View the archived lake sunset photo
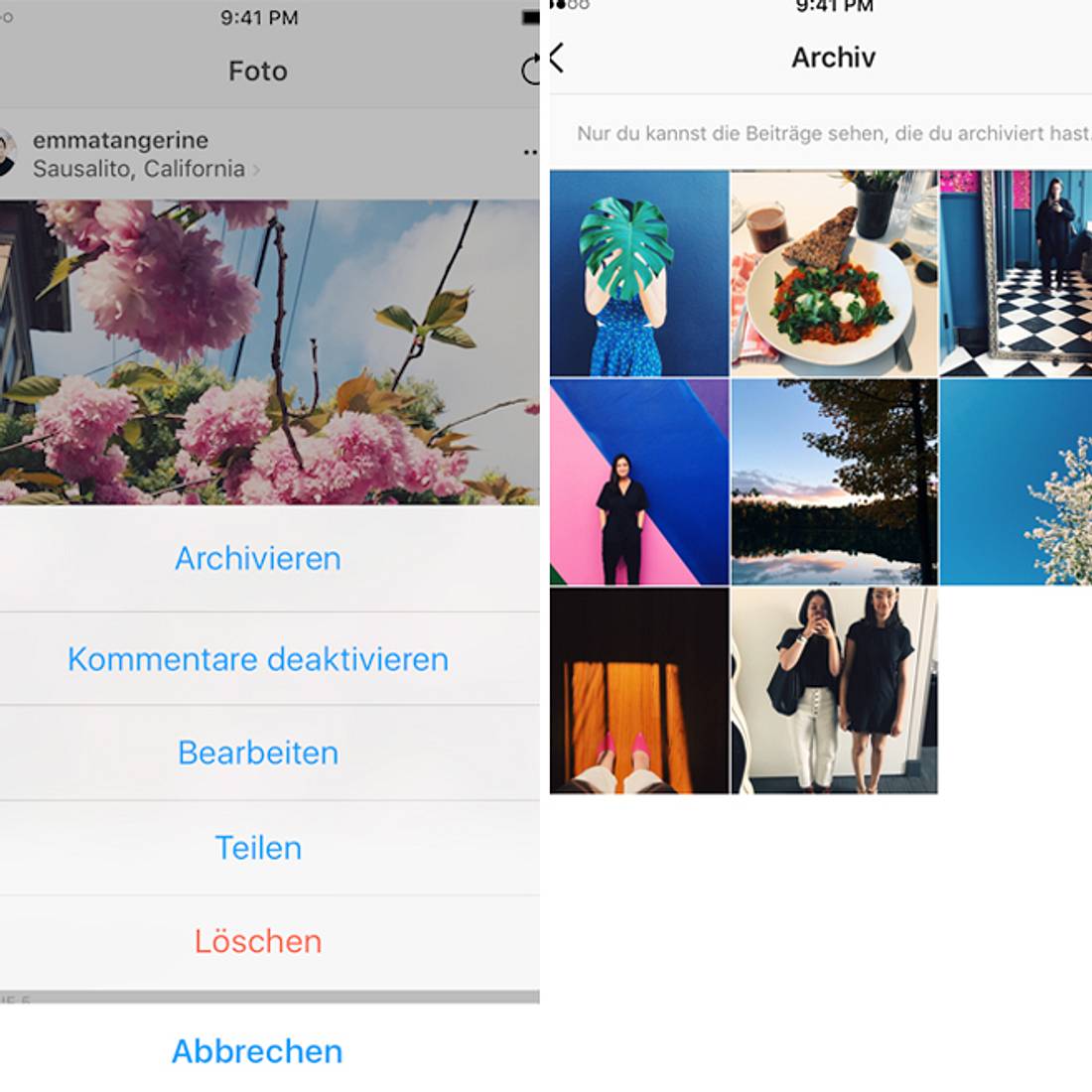 pyautogui.click(x=834, y=481)
